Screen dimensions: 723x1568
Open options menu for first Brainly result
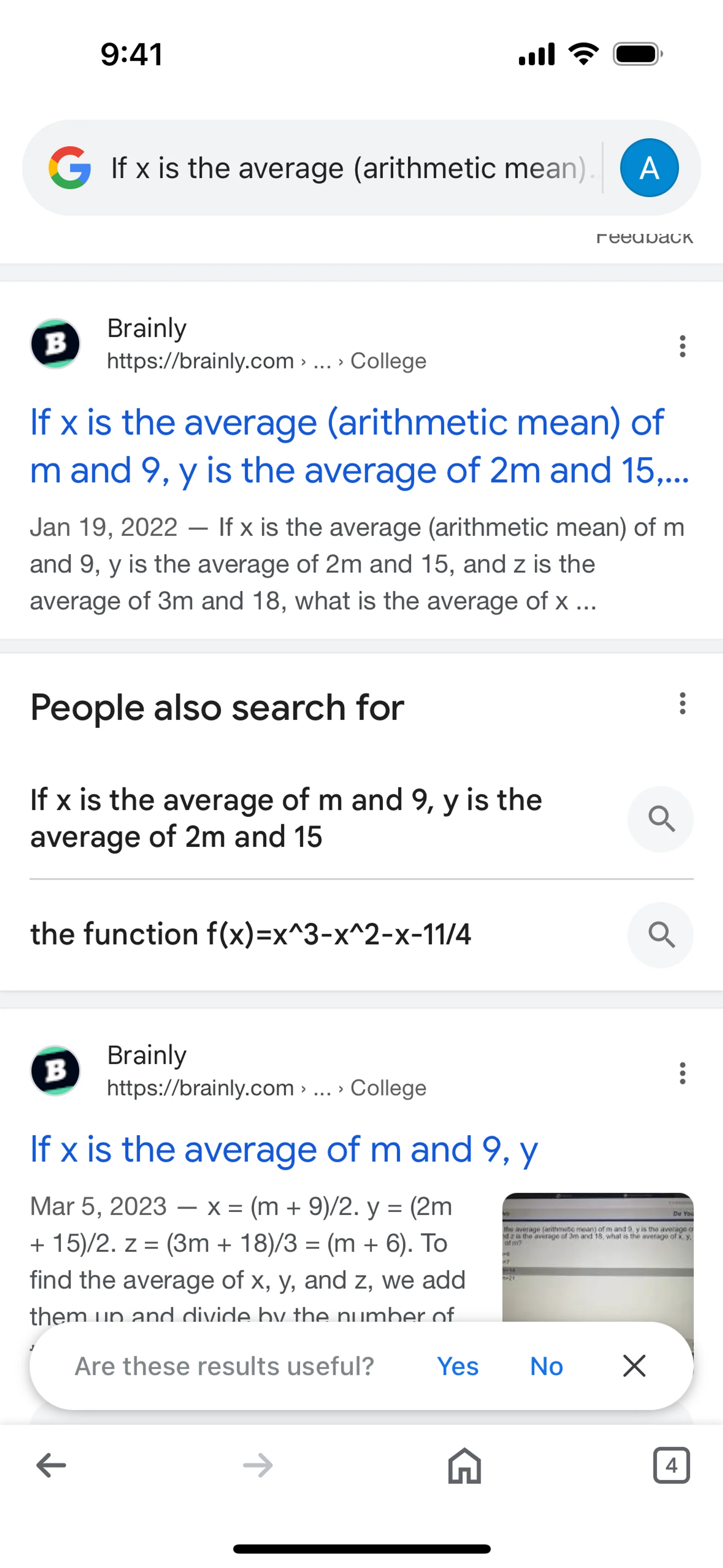682,346
